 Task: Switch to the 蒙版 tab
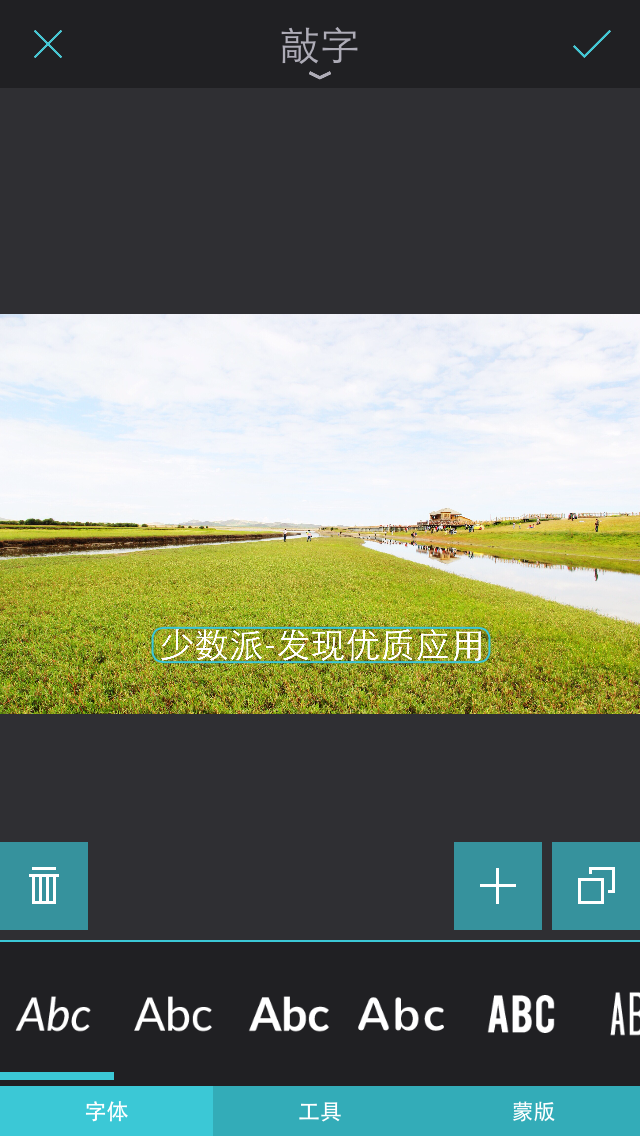click(533, 1111)
